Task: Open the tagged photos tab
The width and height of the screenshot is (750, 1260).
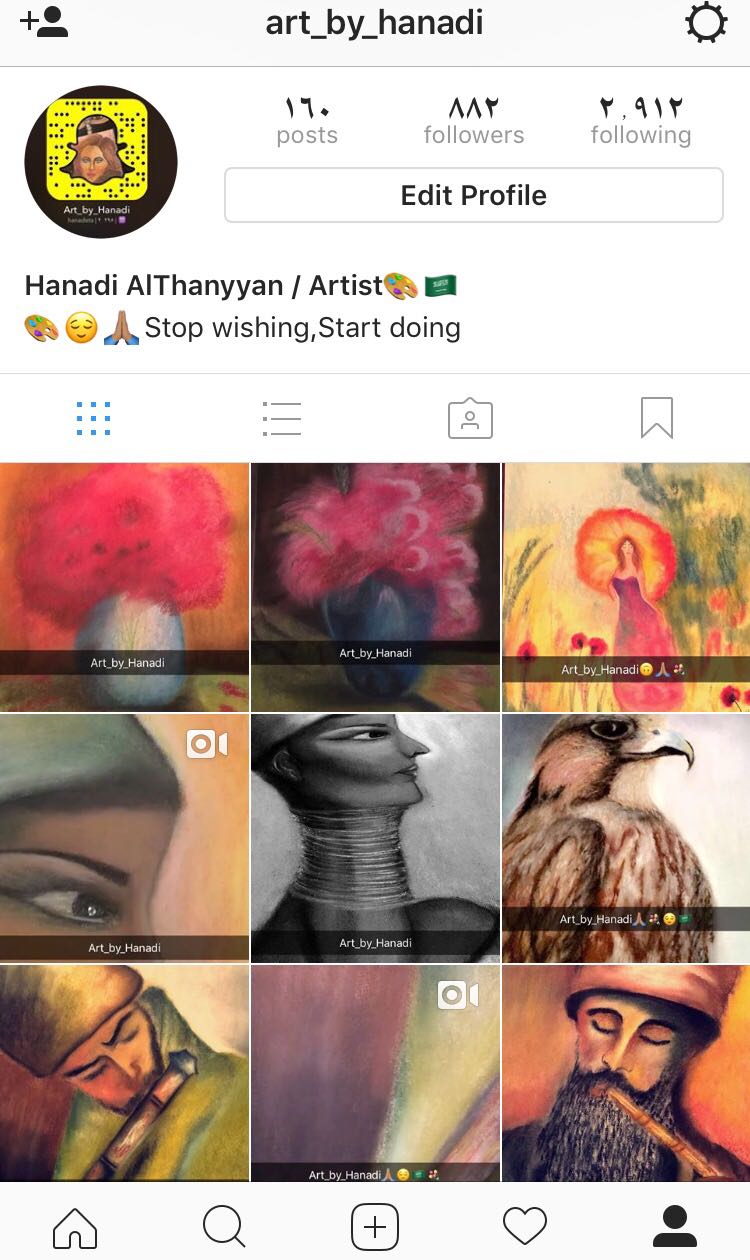Action: [x=470, y=419]
